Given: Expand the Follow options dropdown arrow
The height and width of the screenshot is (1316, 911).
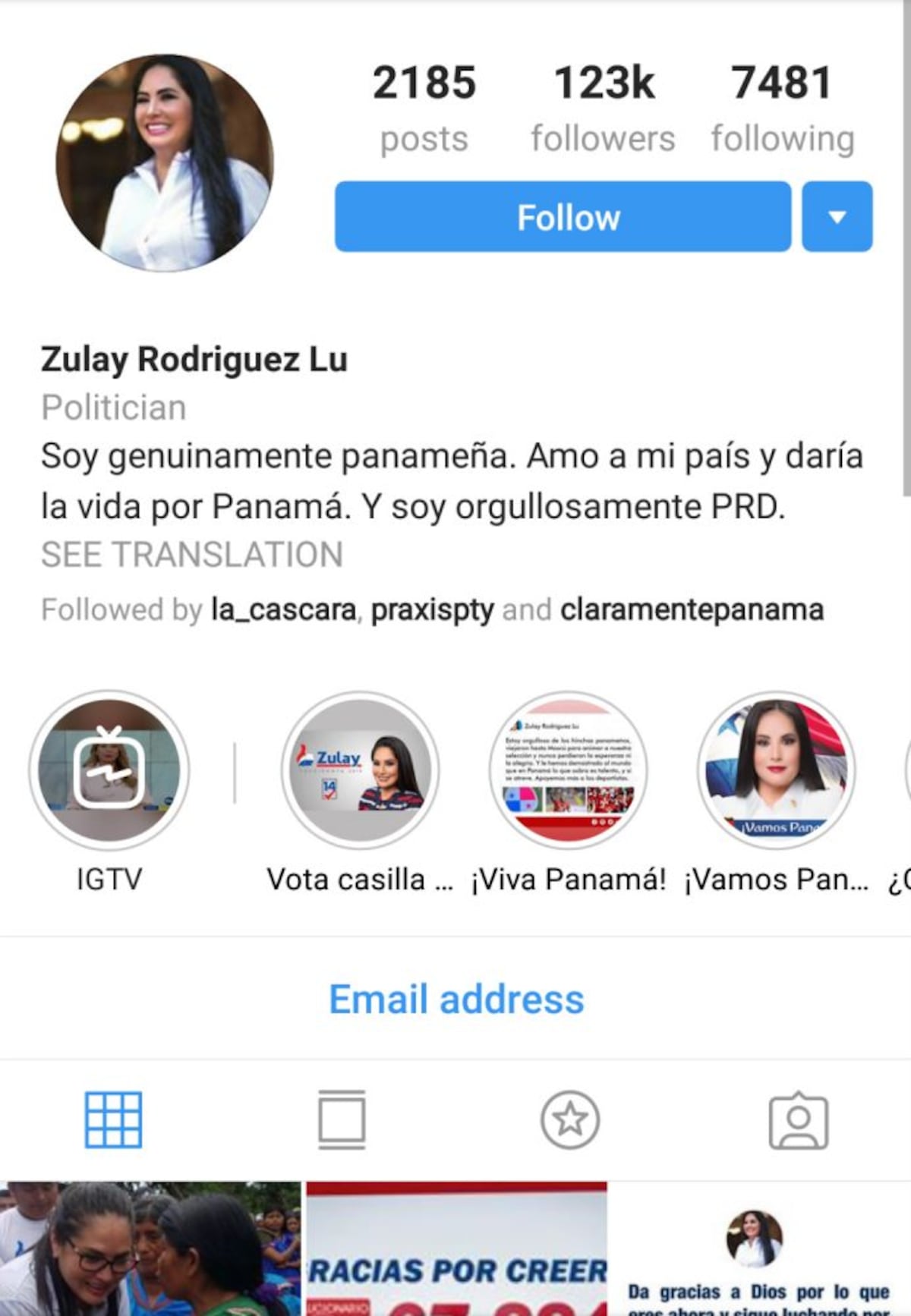Looking at the screenshot, I should (836, 216).
